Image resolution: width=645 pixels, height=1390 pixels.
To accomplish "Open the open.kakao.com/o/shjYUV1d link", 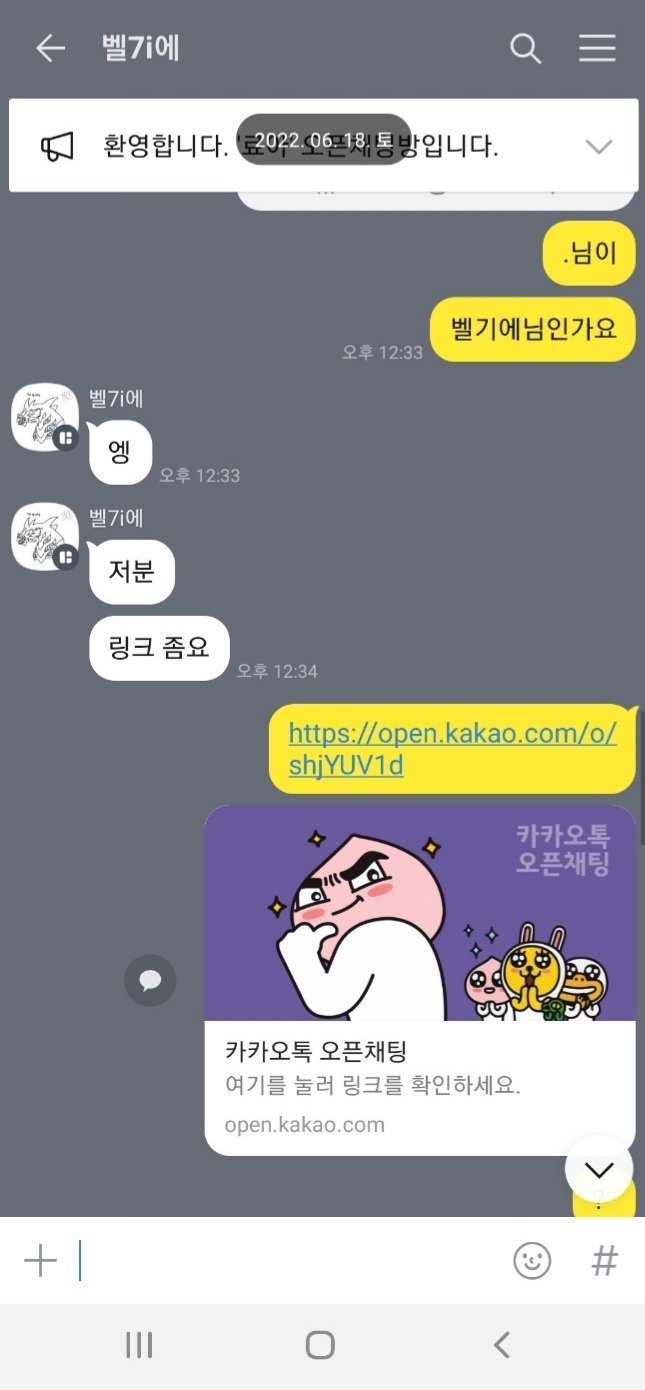I will [x=452, y=749].
